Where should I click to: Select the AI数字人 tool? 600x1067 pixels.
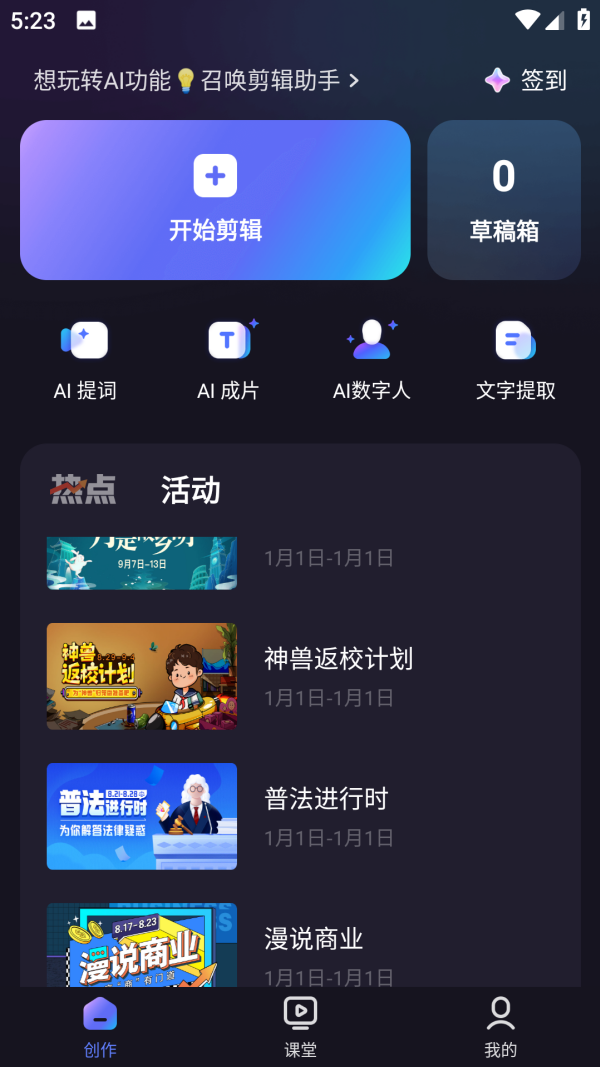tap(371, 360)
